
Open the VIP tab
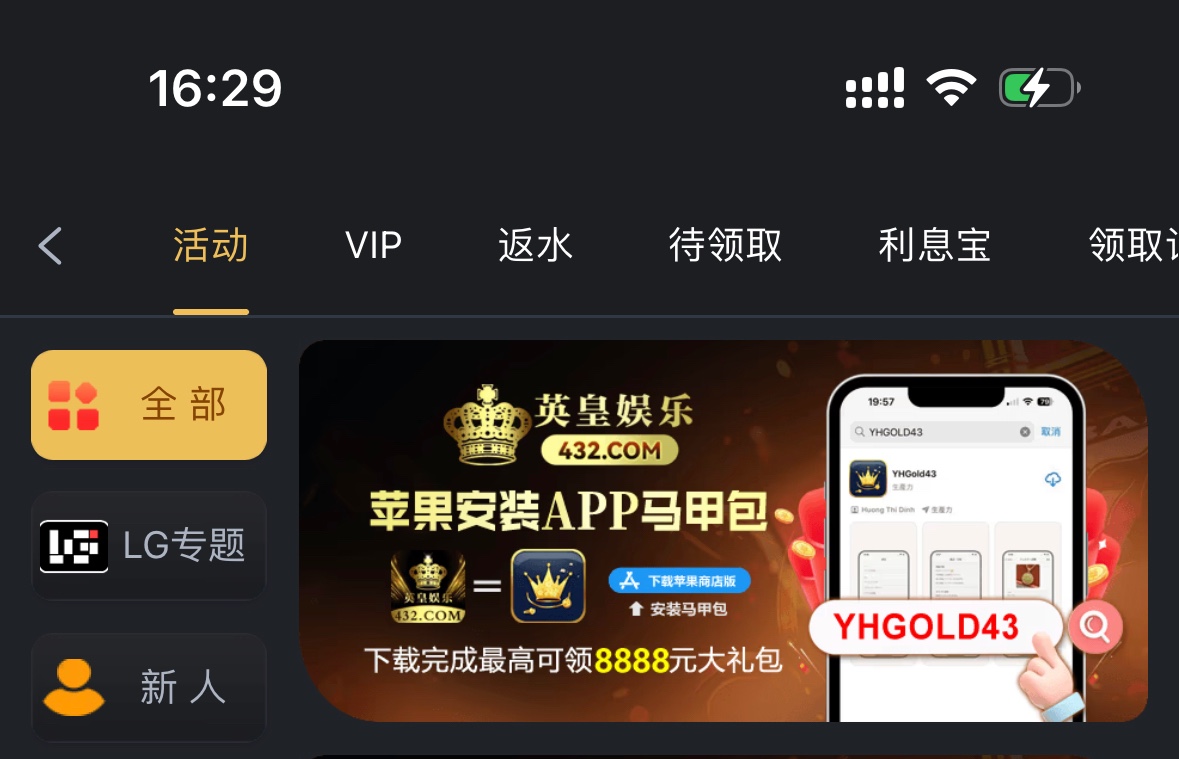tap(373, 246)
